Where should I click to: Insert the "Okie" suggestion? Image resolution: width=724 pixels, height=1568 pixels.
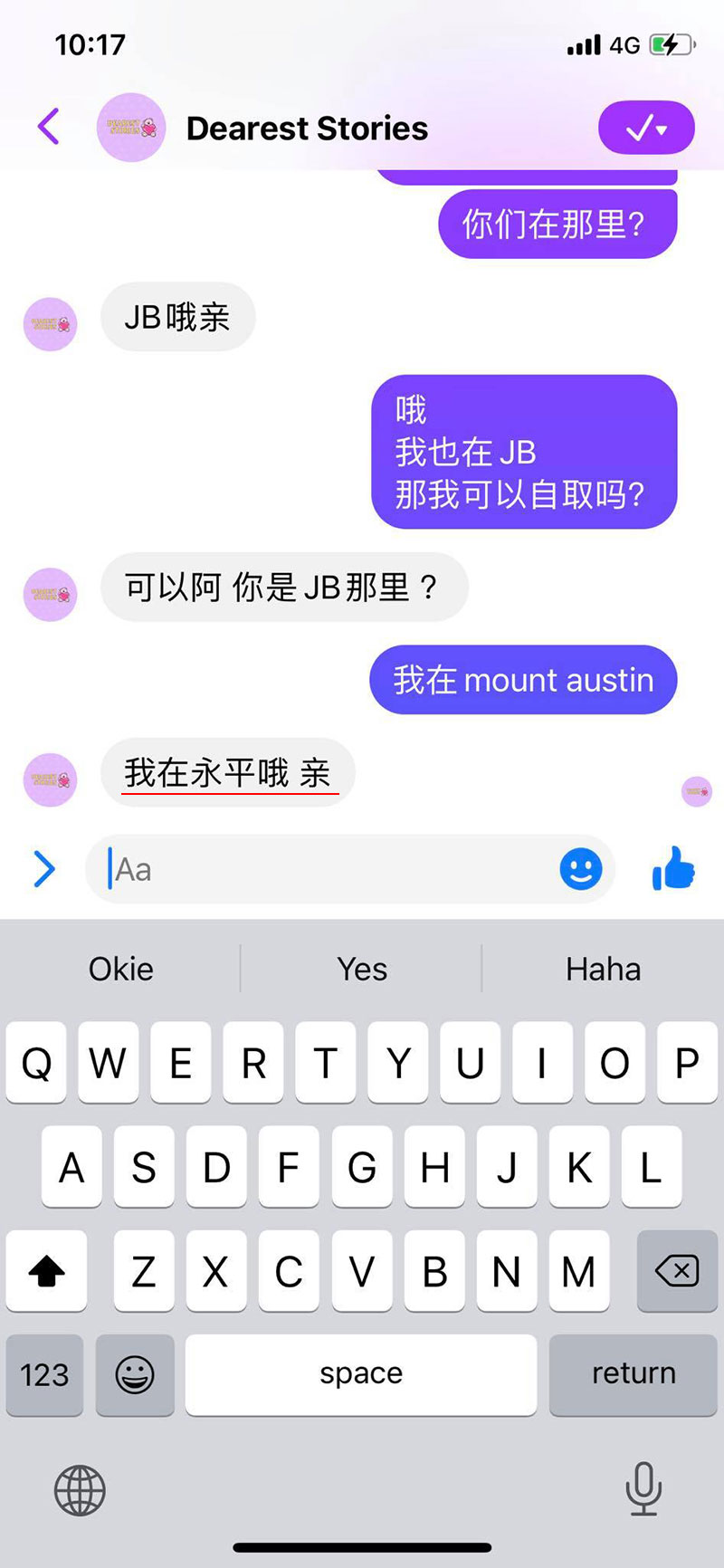click(121, 969)
